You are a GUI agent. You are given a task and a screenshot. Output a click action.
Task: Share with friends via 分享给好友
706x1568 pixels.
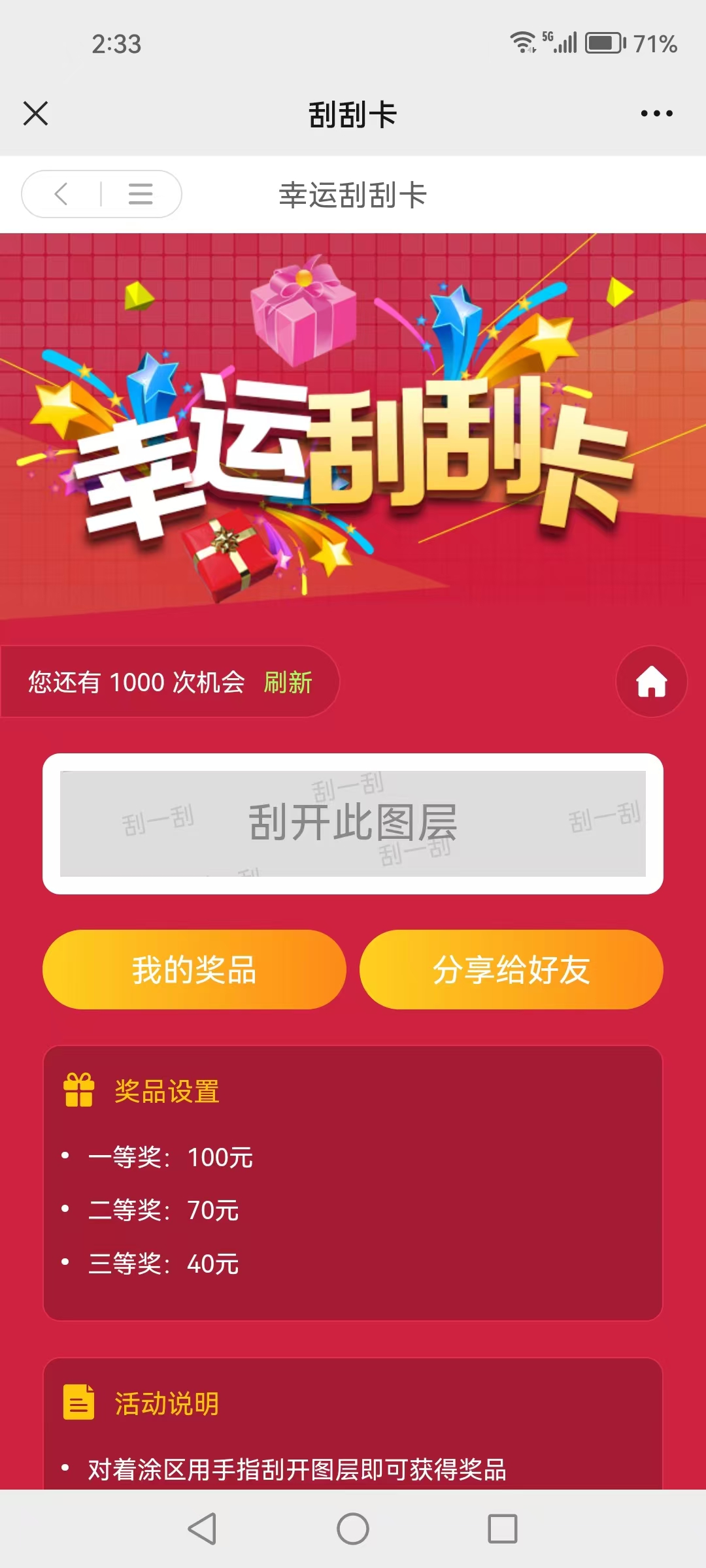[x=511, y=970]
